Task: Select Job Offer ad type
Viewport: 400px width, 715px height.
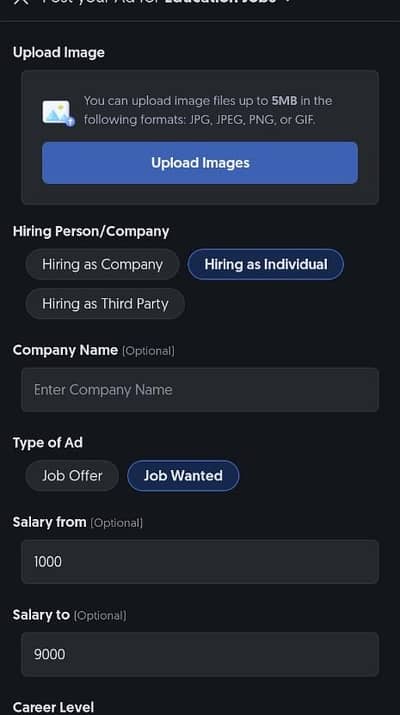Action: click(x=72, y=476)
